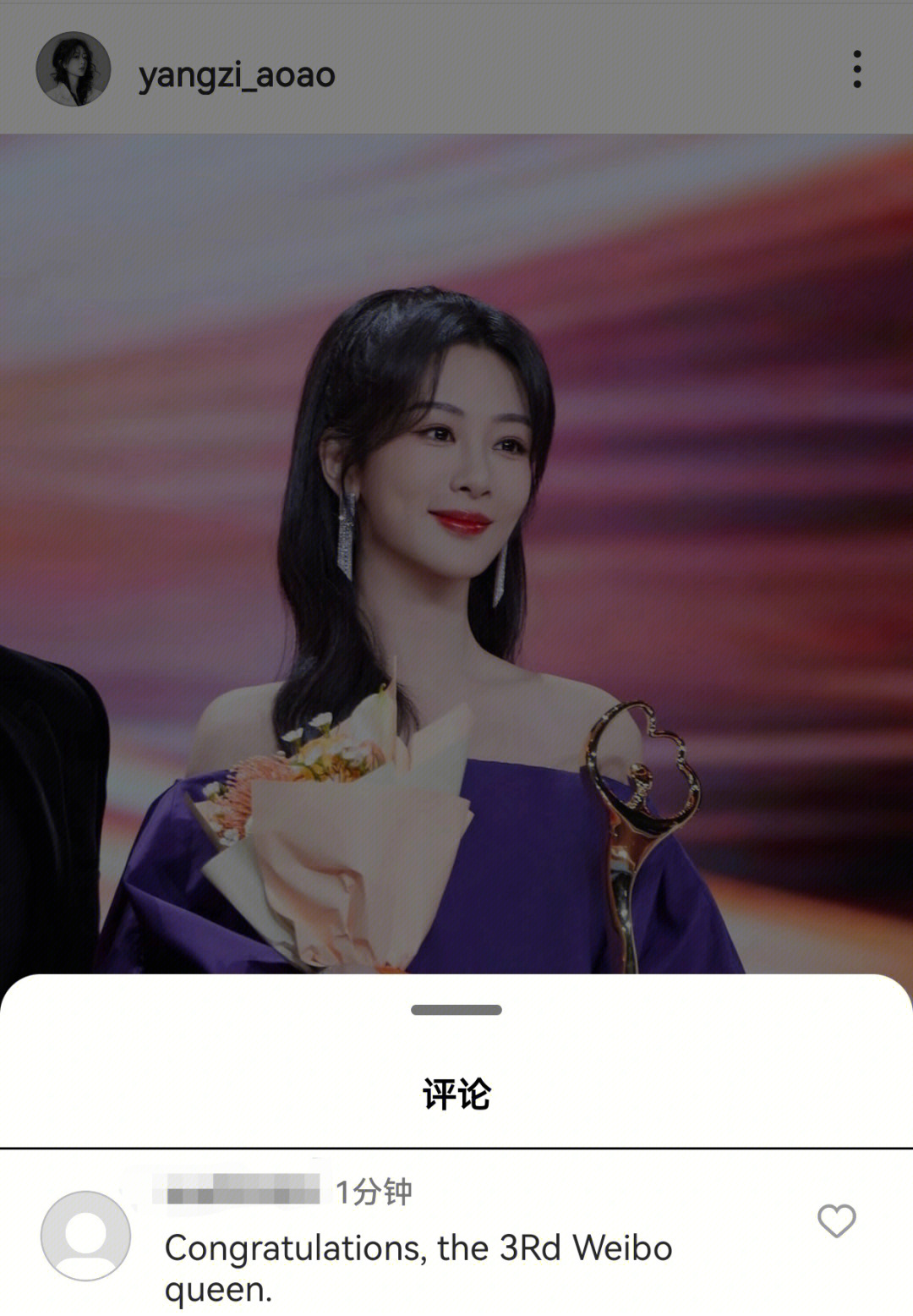This screenshot has width=913, height=1316.
Task: Tap the comments sheet drag handle
Action: [456, 1010]
